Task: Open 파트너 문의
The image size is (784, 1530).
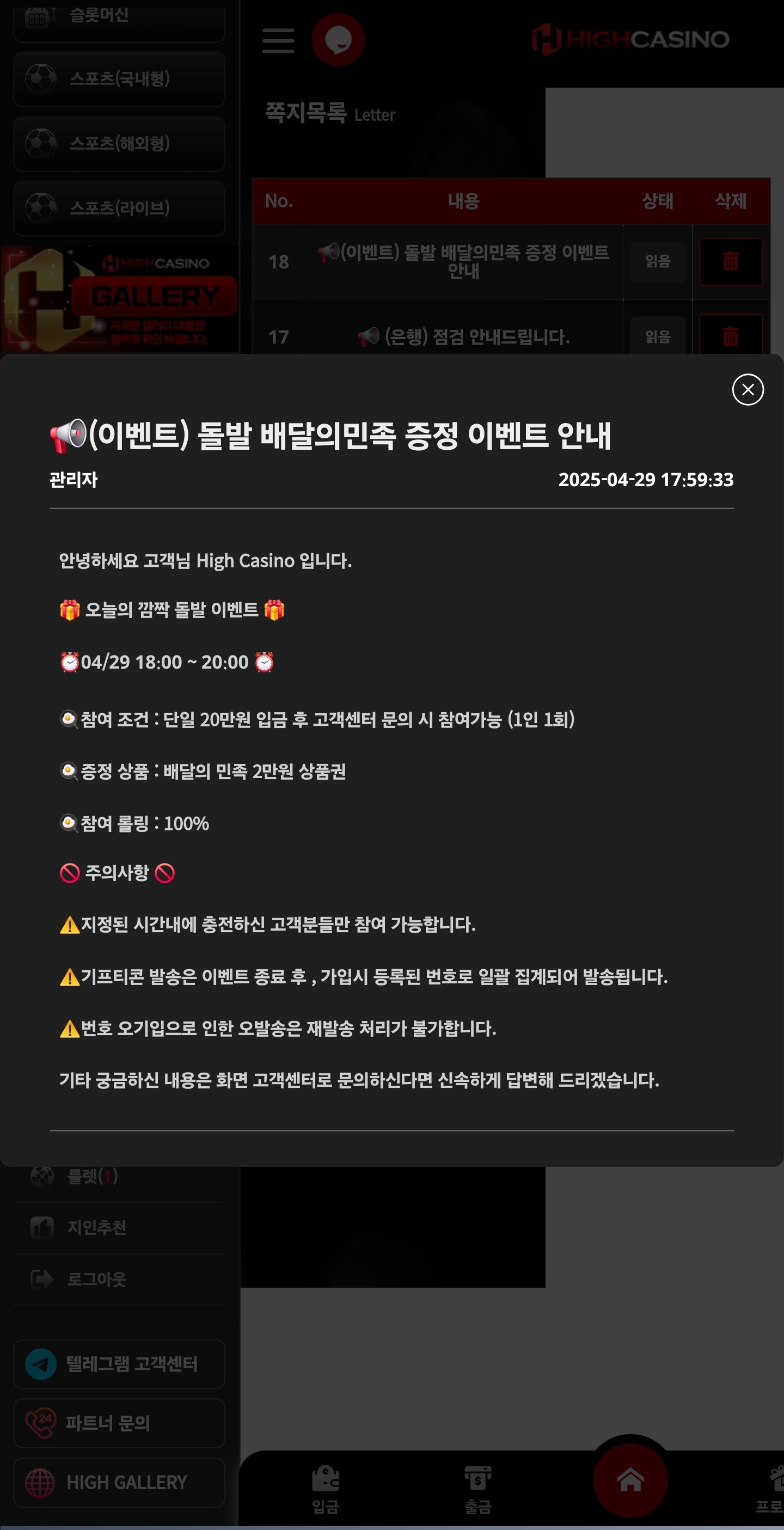Action: 119,1423
